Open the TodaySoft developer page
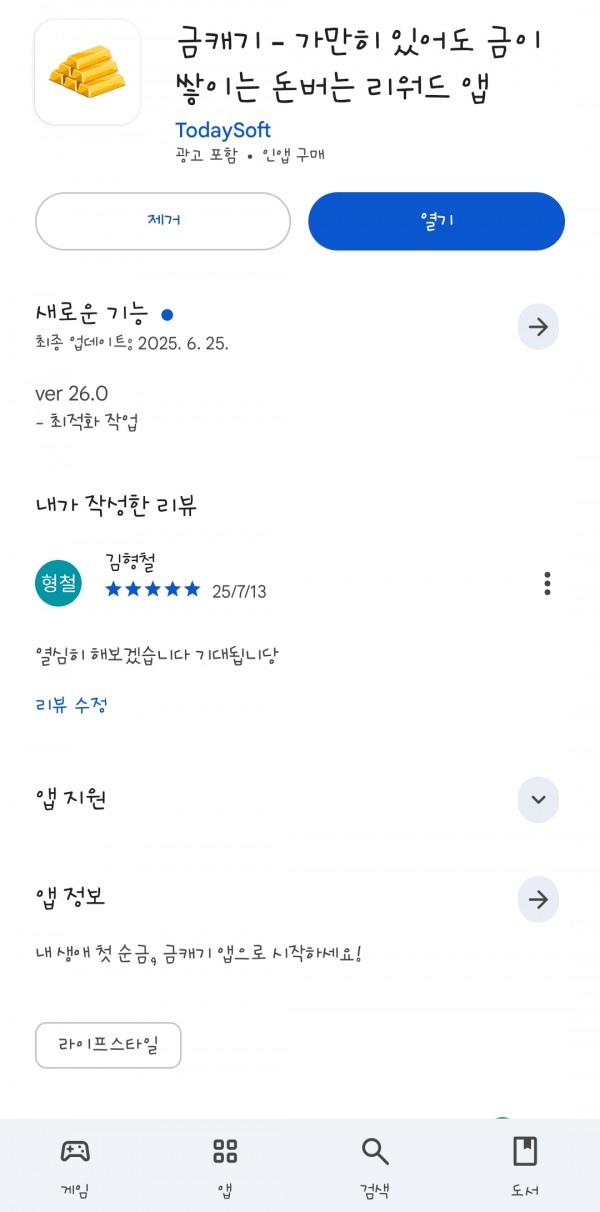The image size is (600, 1212). (x=223, y=130)
